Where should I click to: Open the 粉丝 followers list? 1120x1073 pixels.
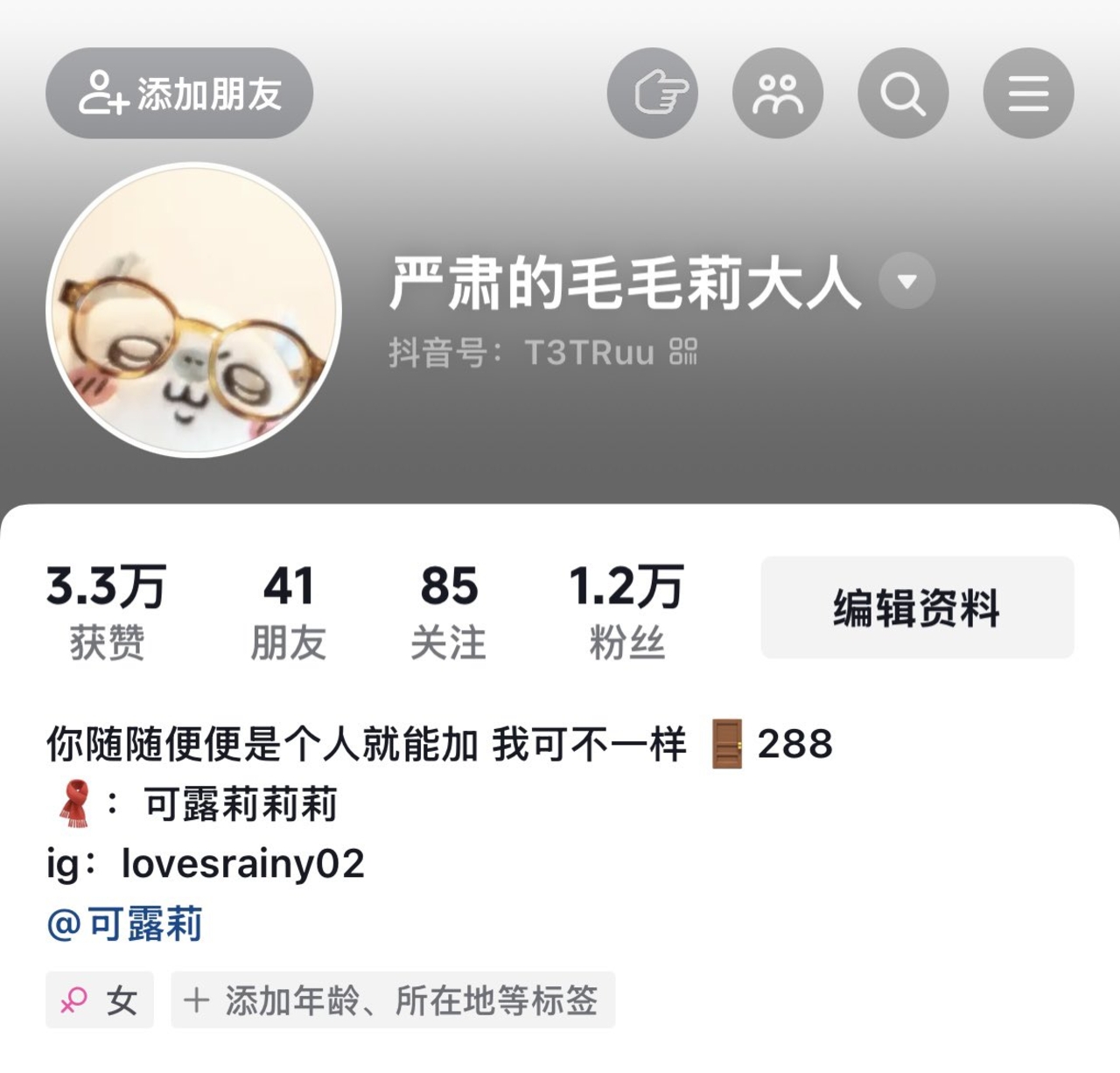(x=626, y=612)
